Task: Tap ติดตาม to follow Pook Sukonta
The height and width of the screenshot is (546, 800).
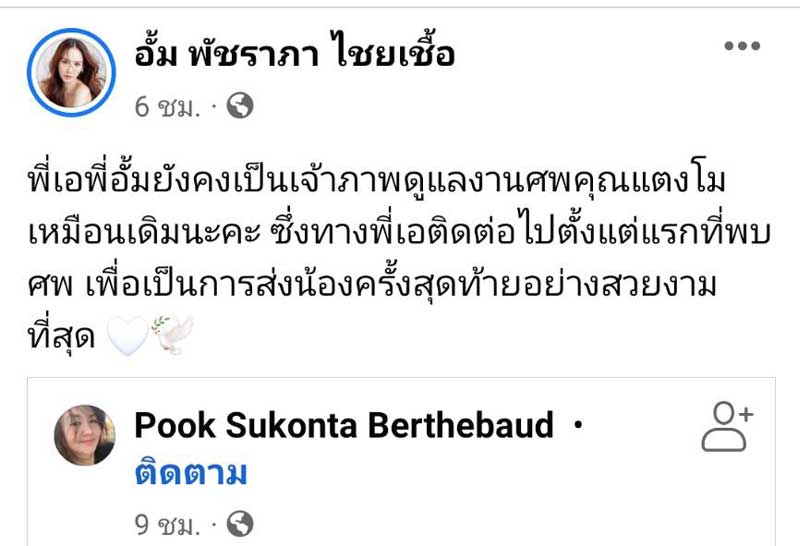Action: pyautogui.click(x=190, y=473)
